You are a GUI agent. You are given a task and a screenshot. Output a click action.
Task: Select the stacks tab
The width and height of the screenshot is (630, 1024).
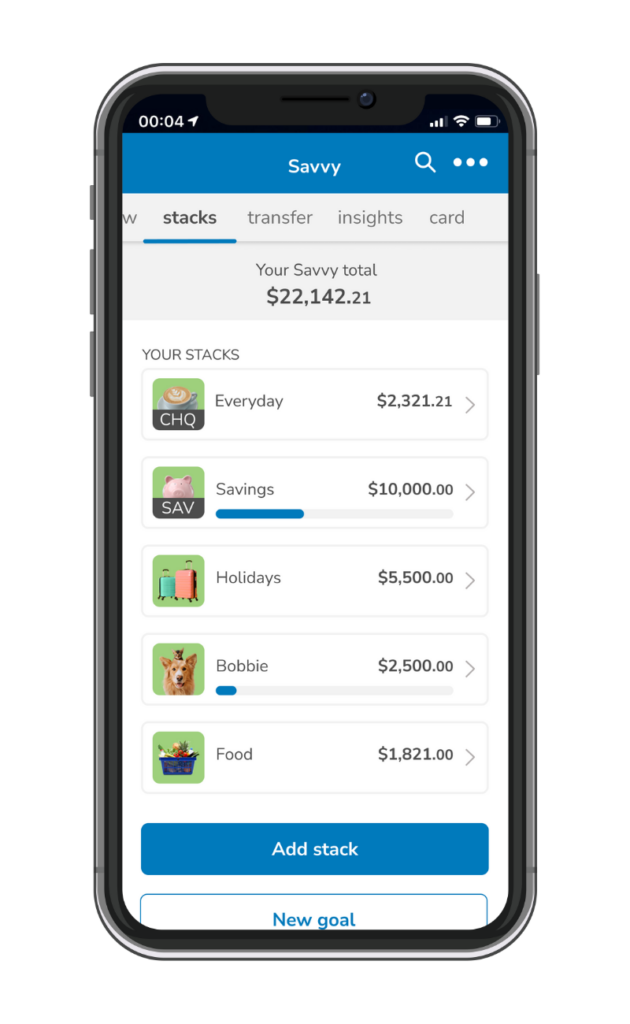tap(189, 217)
